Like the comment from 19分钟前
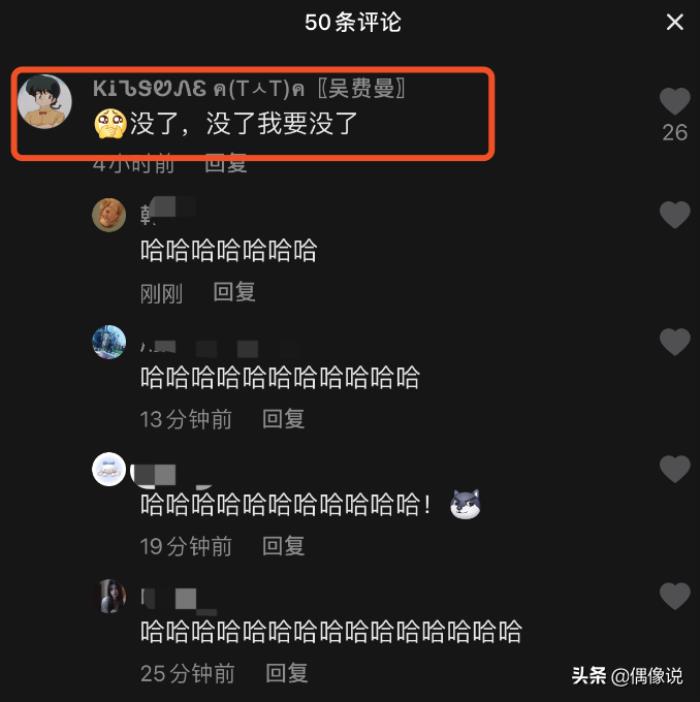 click(x=675, y=469)
